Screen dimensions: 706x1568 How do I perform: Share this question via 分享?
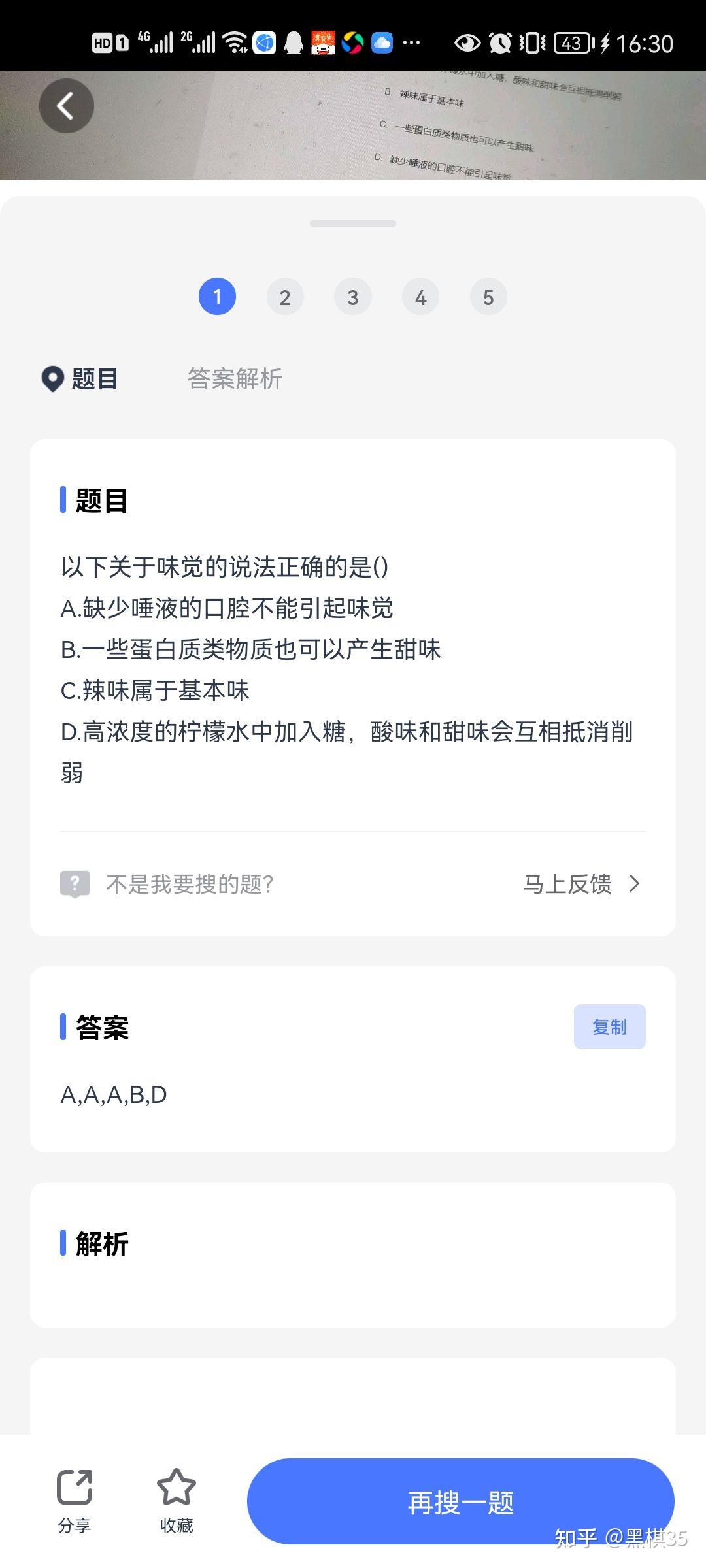(x=75, y=1501)
